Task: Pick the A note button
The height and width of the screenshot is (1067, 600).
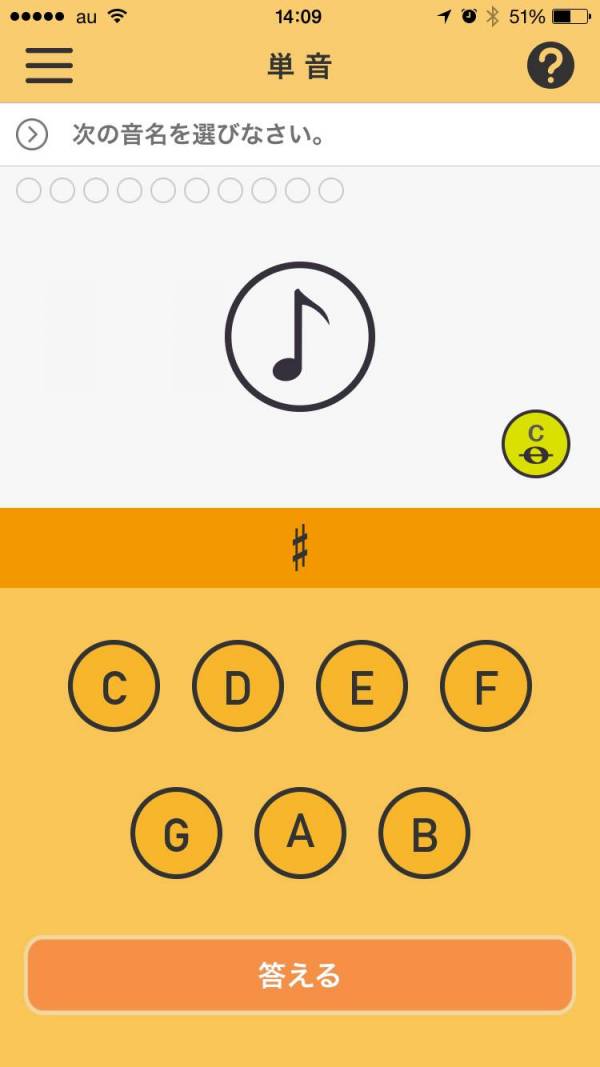Action: [300, 833]
